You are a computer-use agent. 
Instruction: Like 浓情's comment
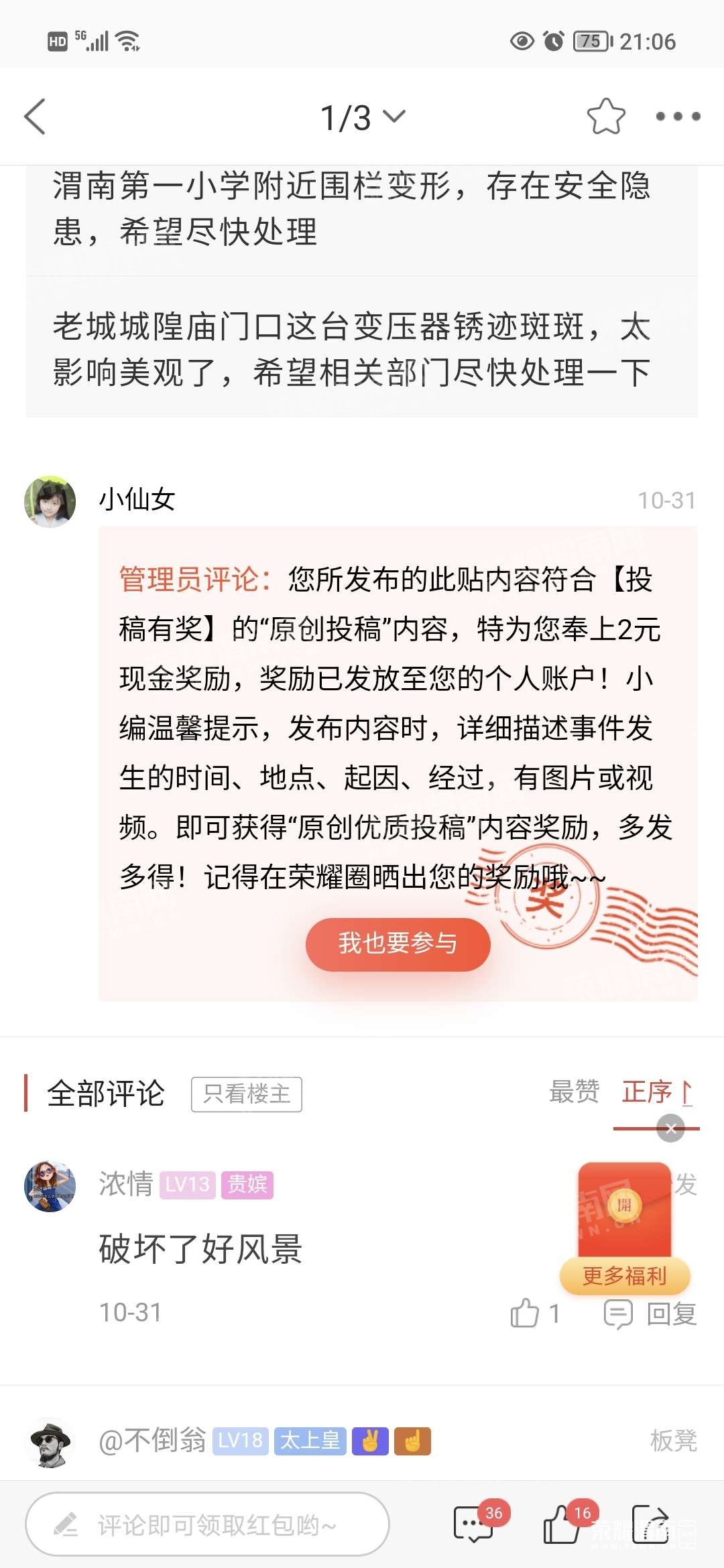(525, 1313)
